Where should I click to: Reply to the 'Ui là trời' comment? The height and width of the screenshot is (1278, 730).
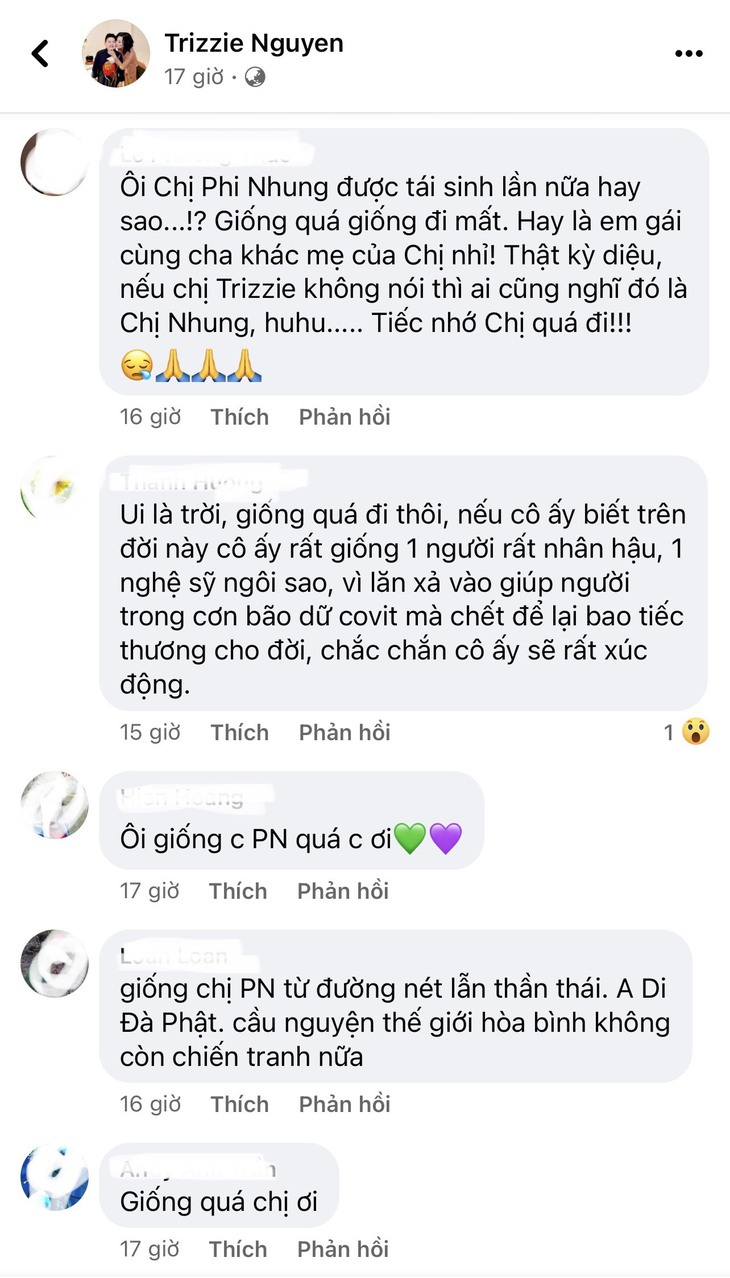(x=344, y=733)
